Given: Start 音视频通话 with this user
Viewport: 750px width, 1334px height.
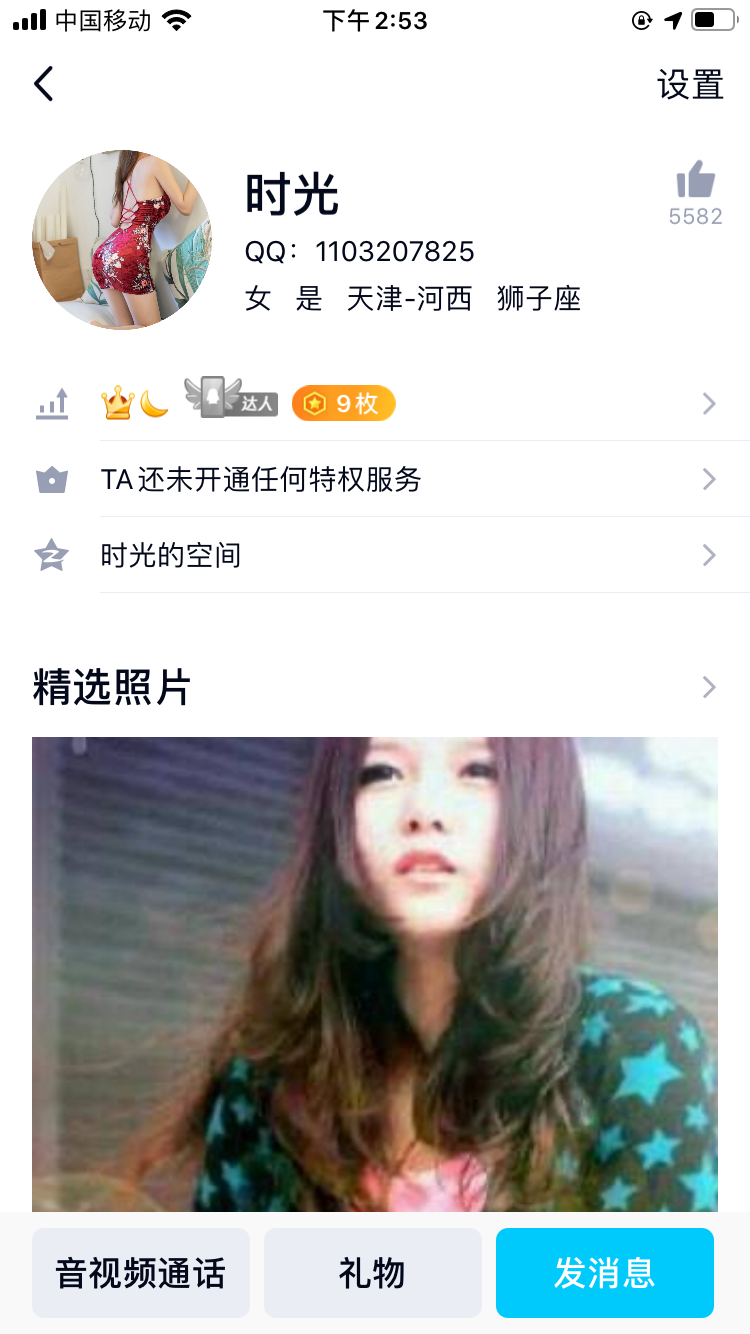Looking at the screenshot, I should (x=141, y=1273).
